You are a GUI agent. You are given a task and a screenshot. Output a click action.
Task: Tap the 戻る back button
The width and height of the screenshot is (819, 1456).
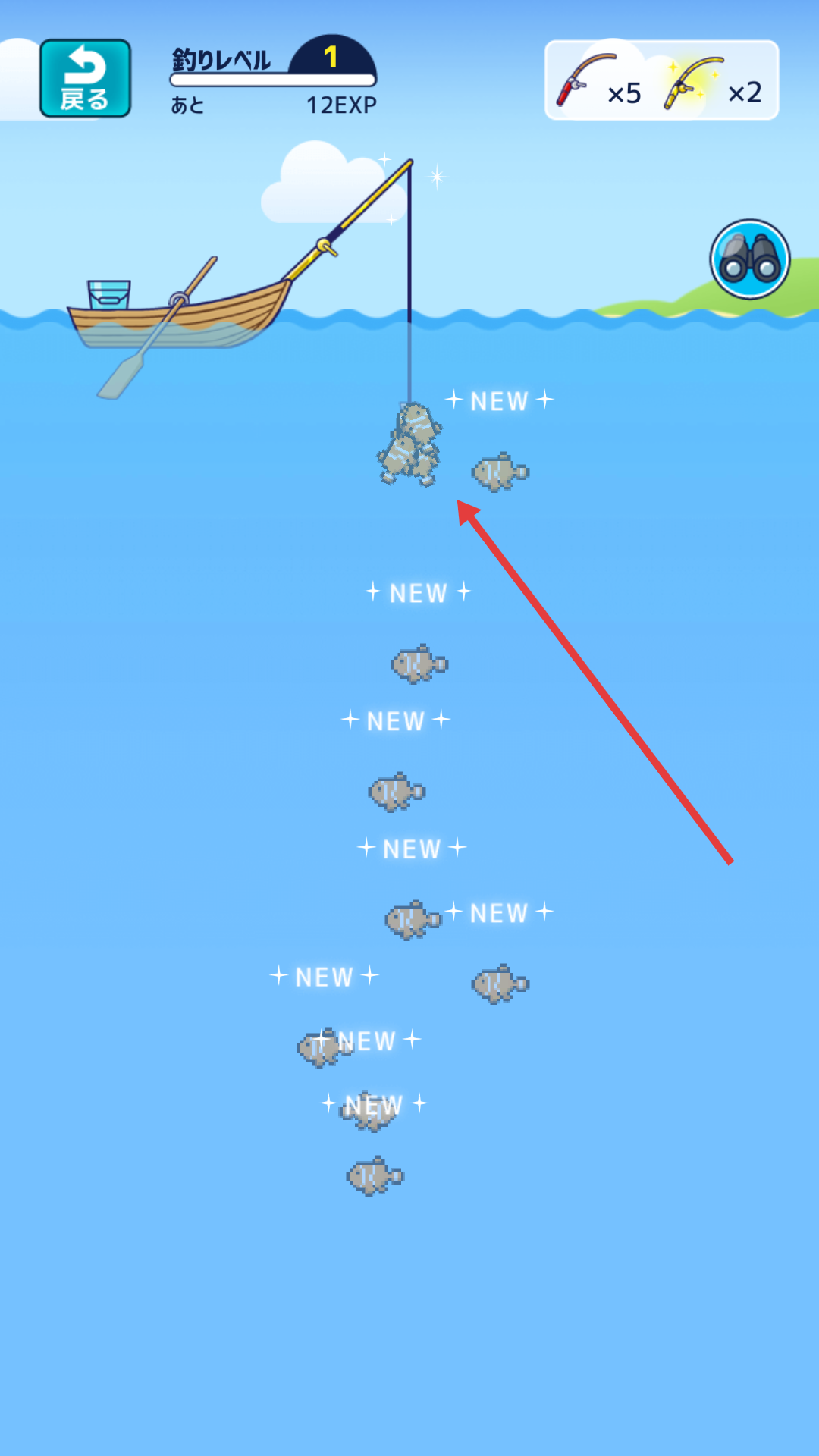(85, 79)
